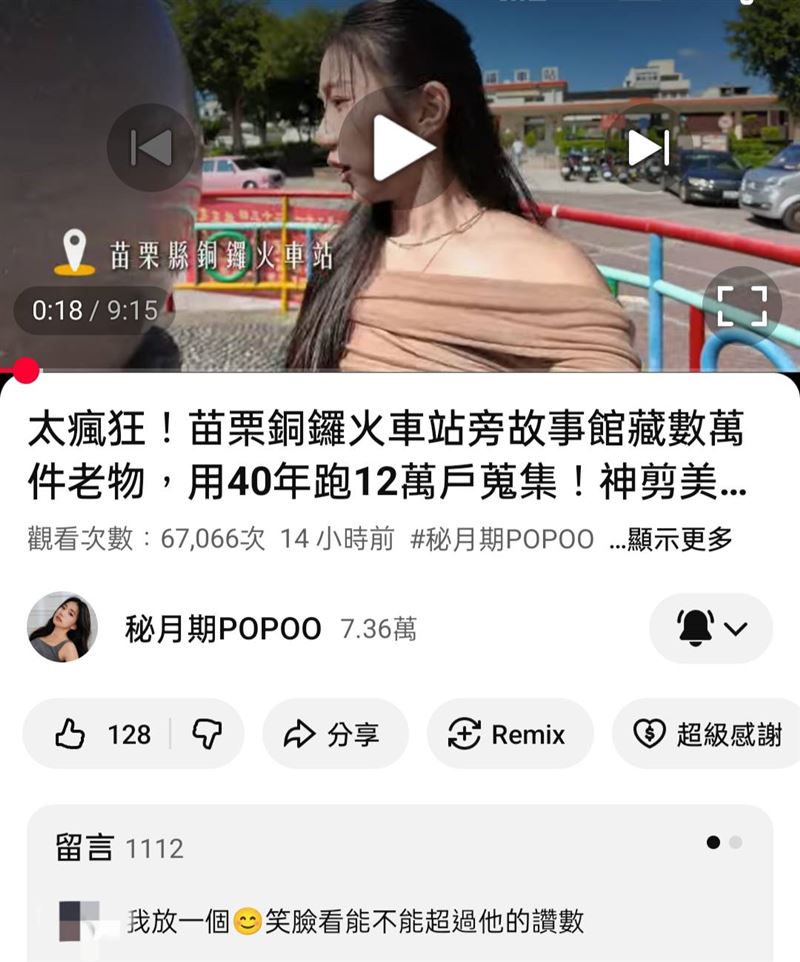Like this video
Screen dimensions: 800x962
point(100,734)
